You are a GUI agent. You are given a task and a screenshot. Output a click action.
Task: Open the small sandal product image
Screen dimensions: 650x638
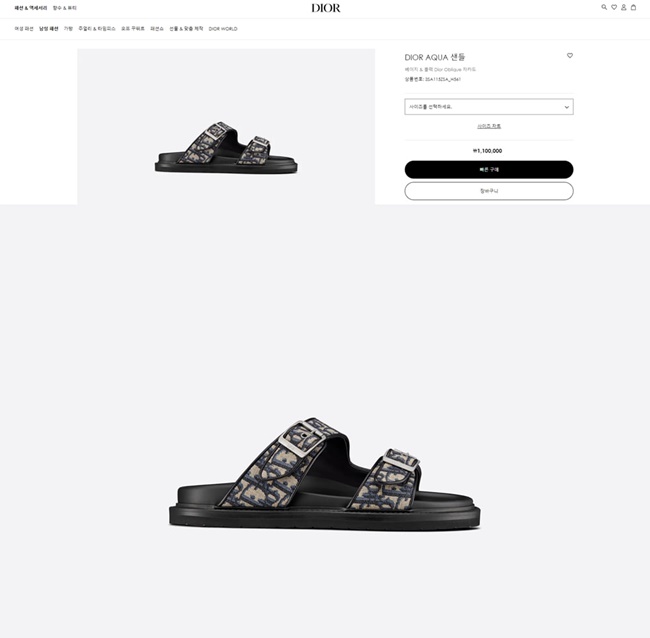pos(226,150)
